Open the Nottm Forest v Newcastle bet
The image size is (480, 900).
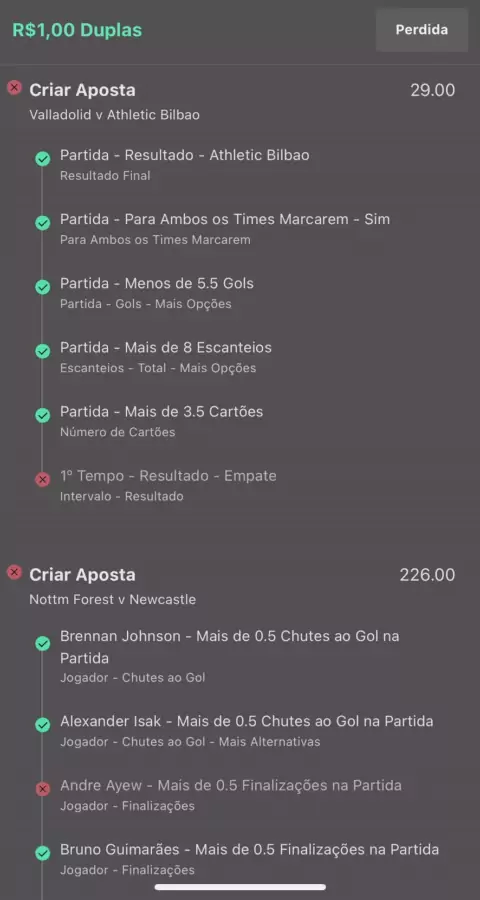click(x=113, y=600)
